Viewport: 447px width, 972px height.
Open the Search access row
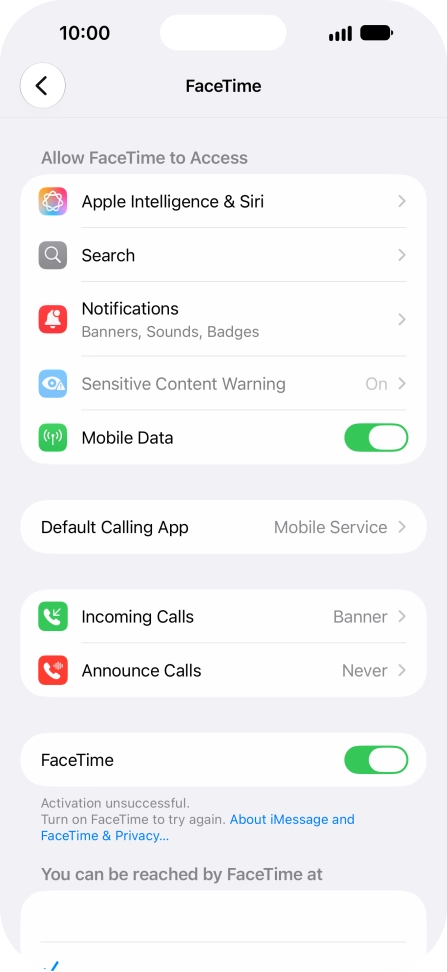click(x=223, y=255)
